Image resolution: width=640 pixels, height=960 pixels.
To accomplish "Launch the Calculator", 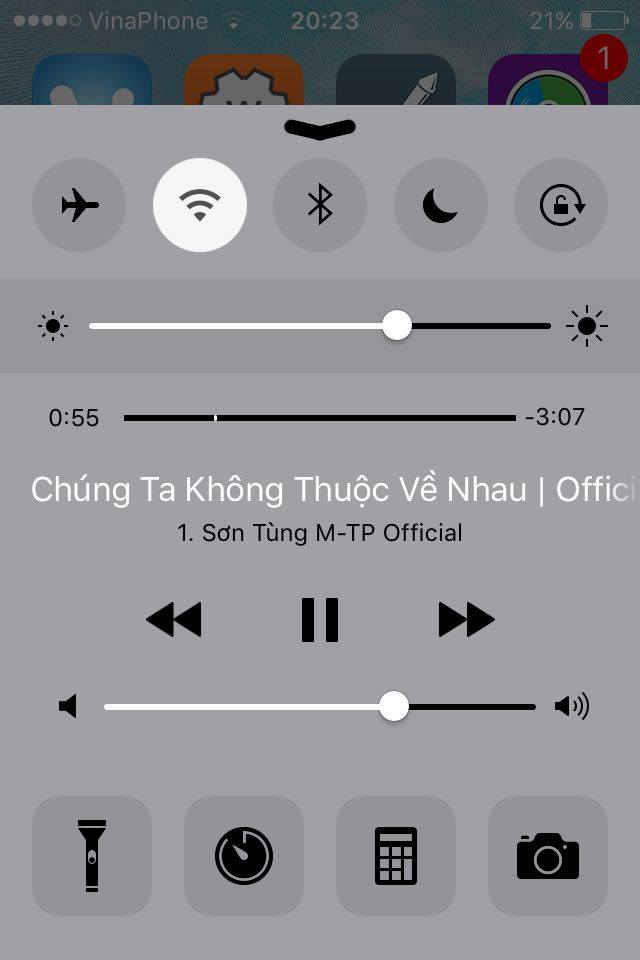I will (396, 855).
